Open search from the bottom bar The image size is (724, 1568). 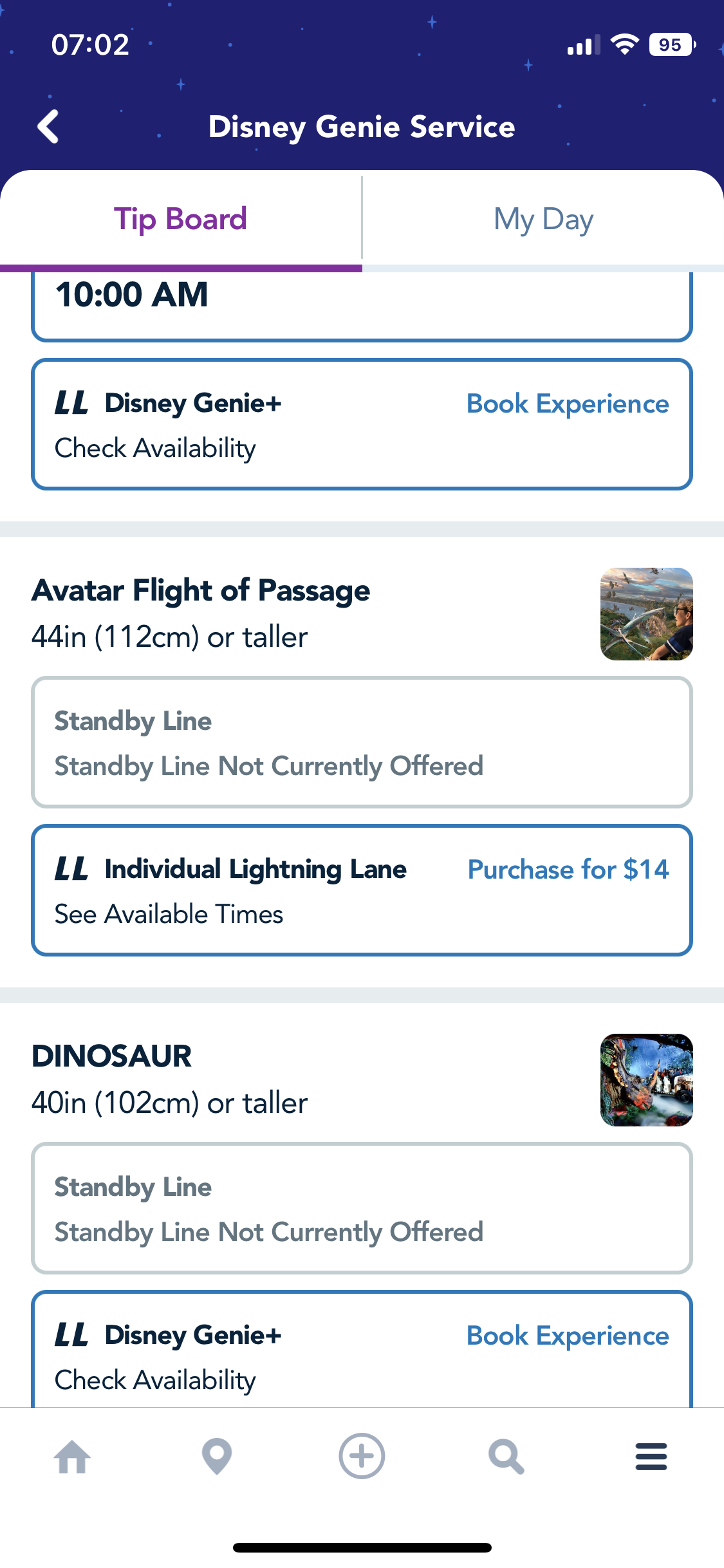pos(506,1457)
